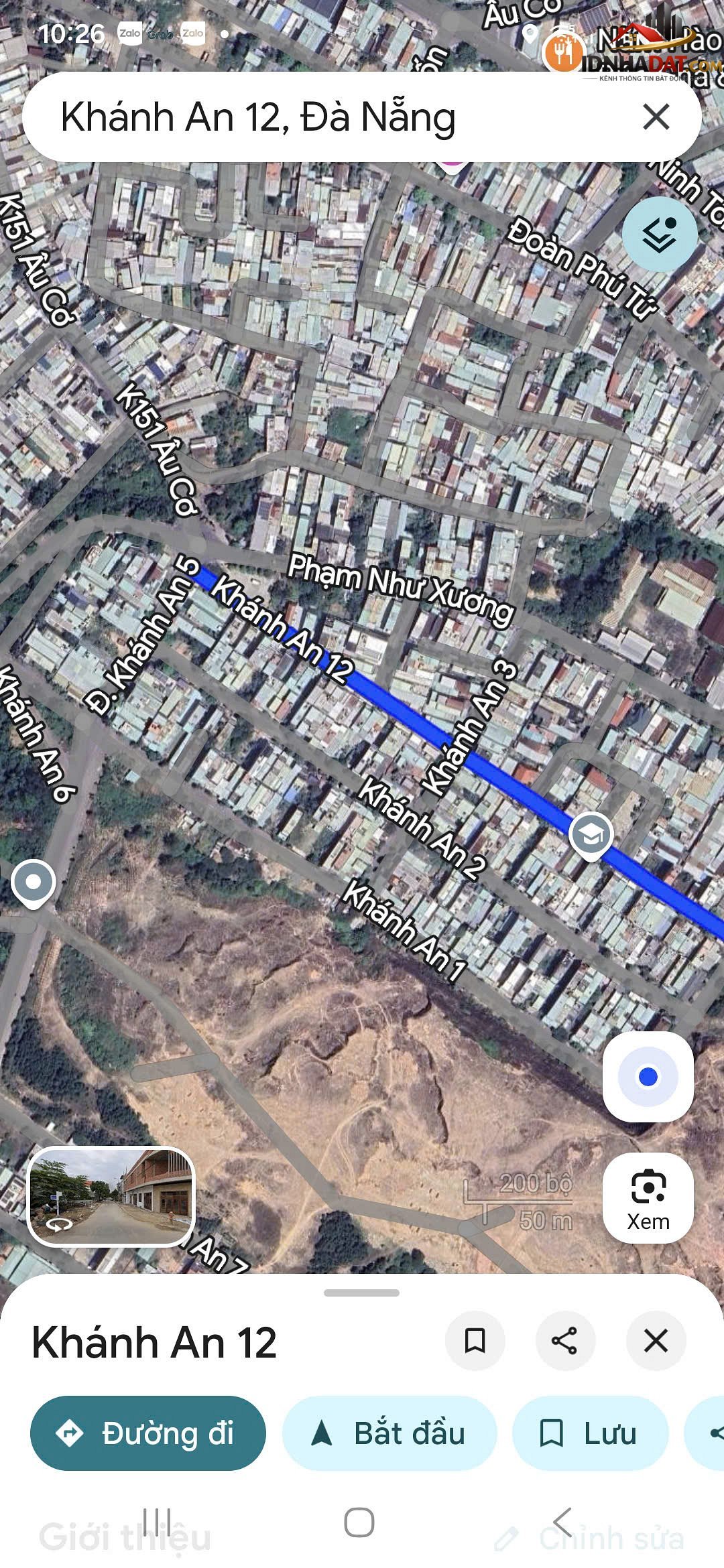Close the Khánh An 12 info panel

656,1341
